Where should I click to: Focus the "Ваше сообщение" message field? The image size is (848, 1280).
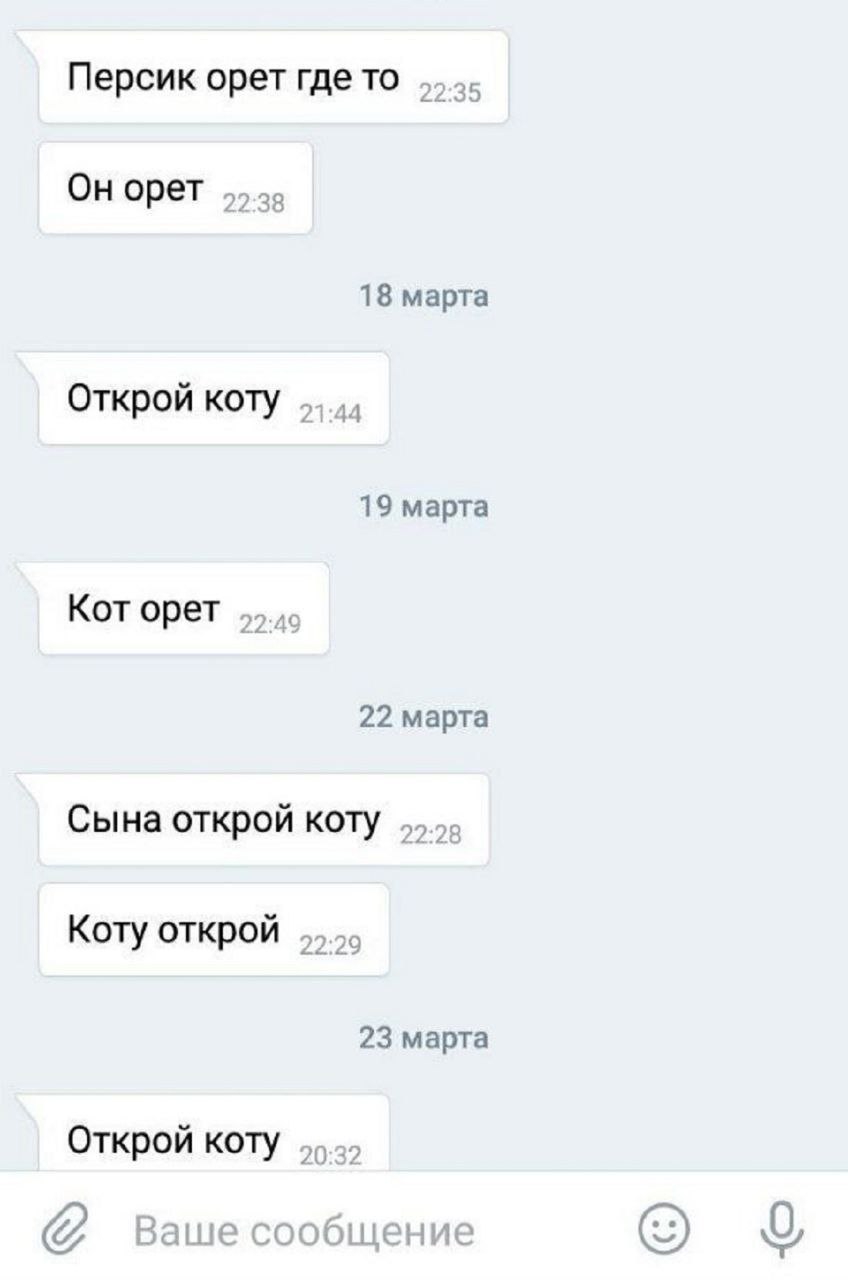(330, 1230)
